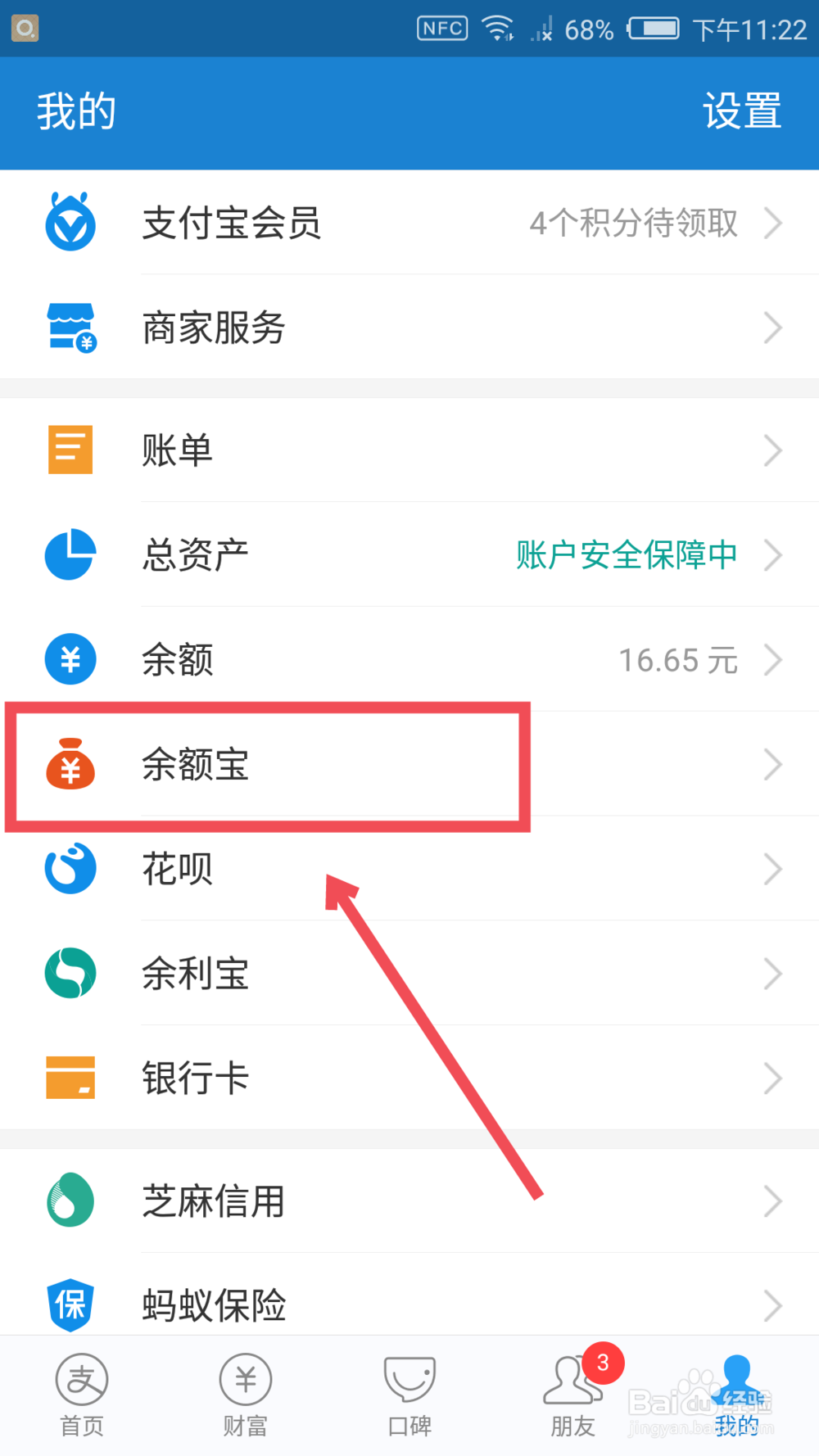
Task: Open the 总资产 pie chart icon
Action: (70, 554)
